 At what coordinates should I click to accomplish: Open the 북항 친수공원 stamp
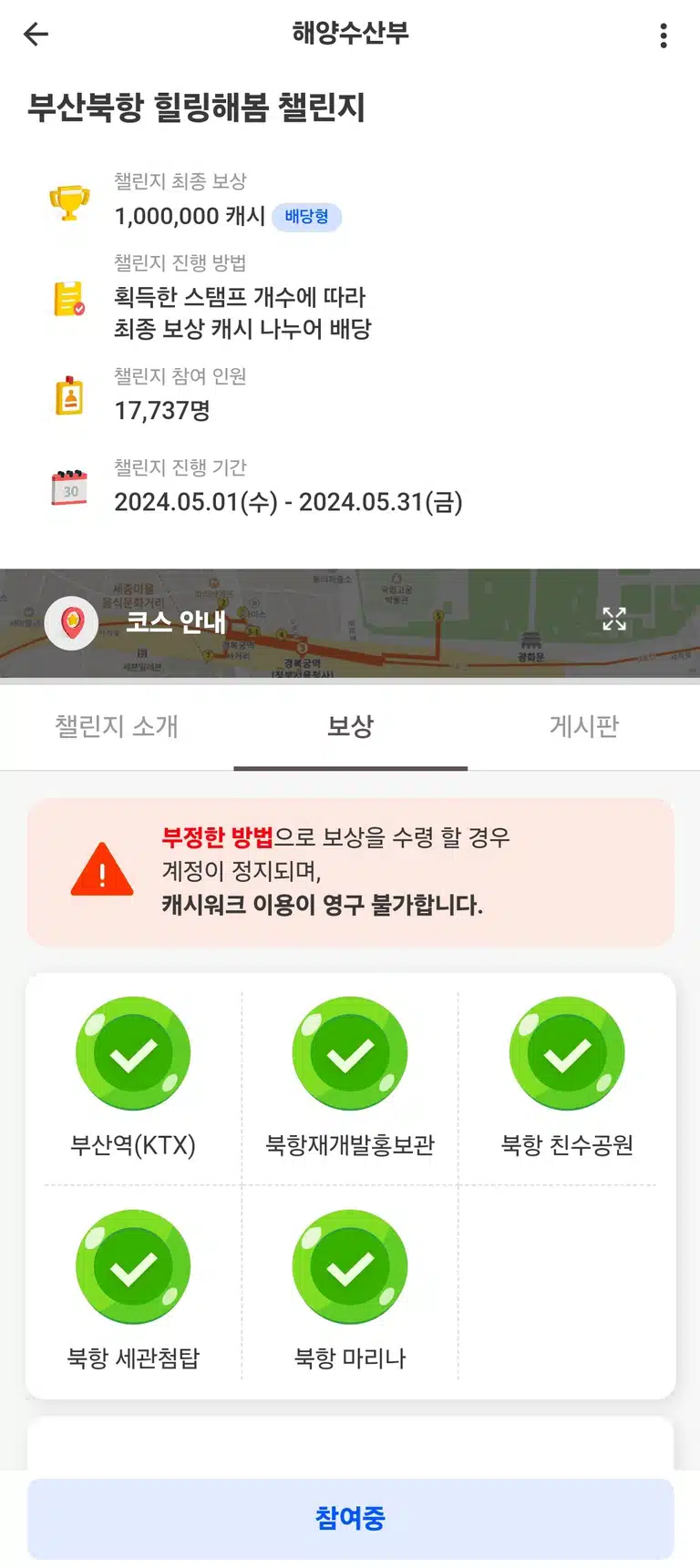[x=567, y=1078]
